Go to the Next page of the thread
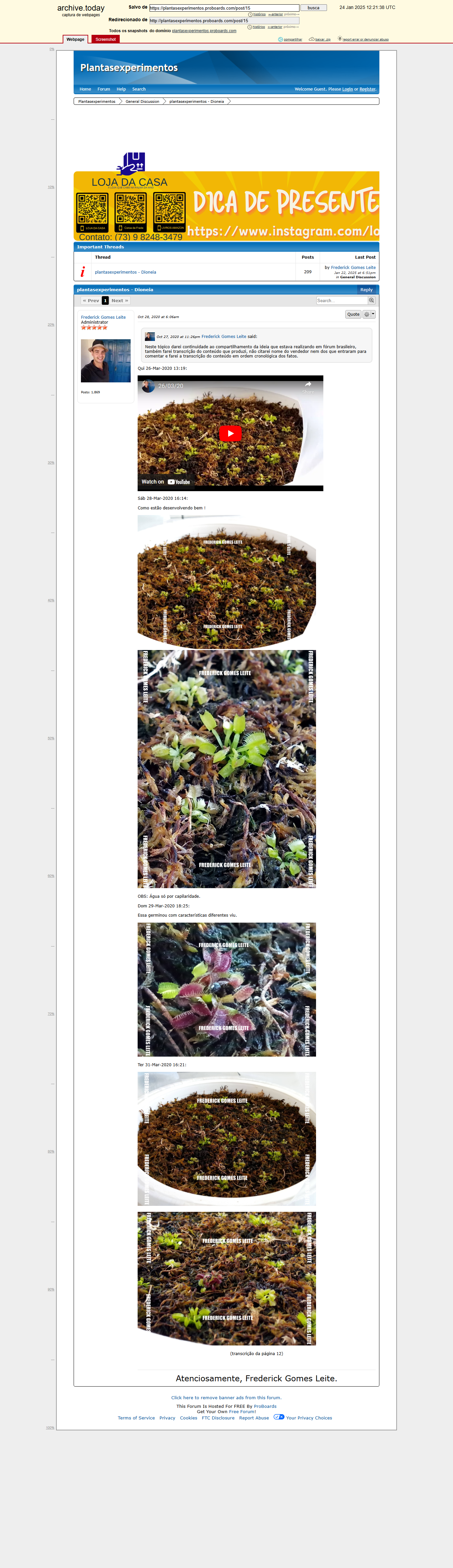 (x=119, y=301)
